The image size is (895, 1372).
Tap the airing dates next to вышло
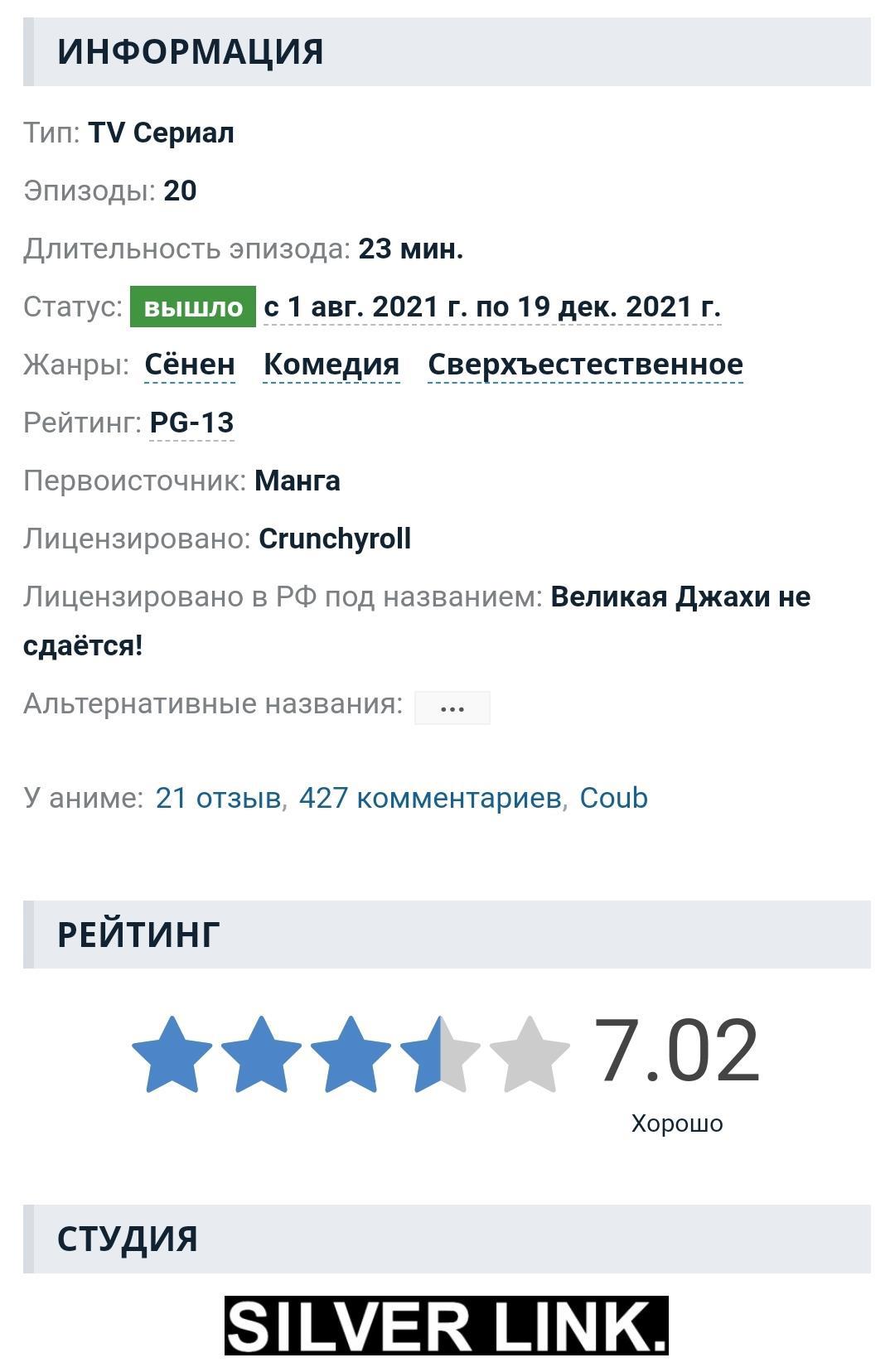[491, 307]
